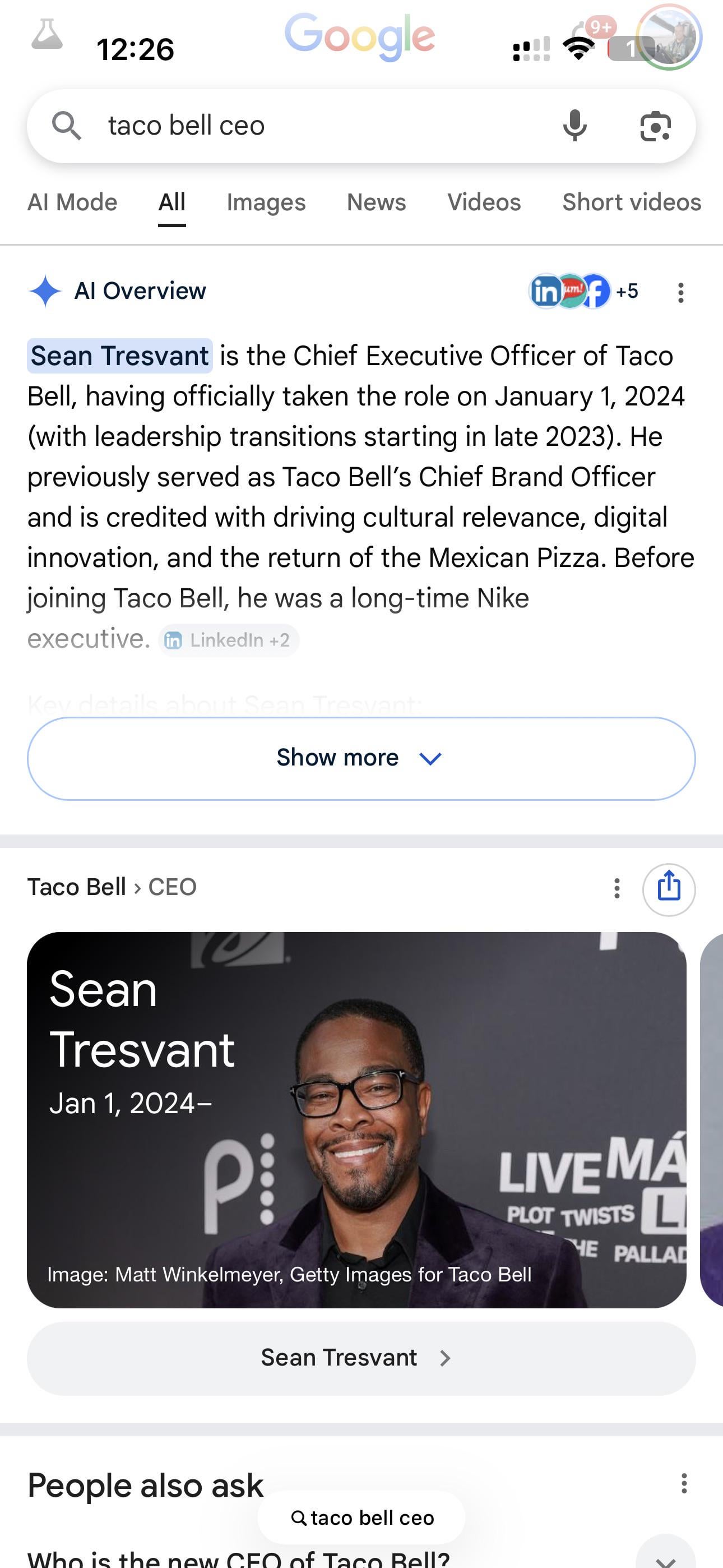Open People also ask options menu
This screenshot has height=1568, width=723.
684,1484
